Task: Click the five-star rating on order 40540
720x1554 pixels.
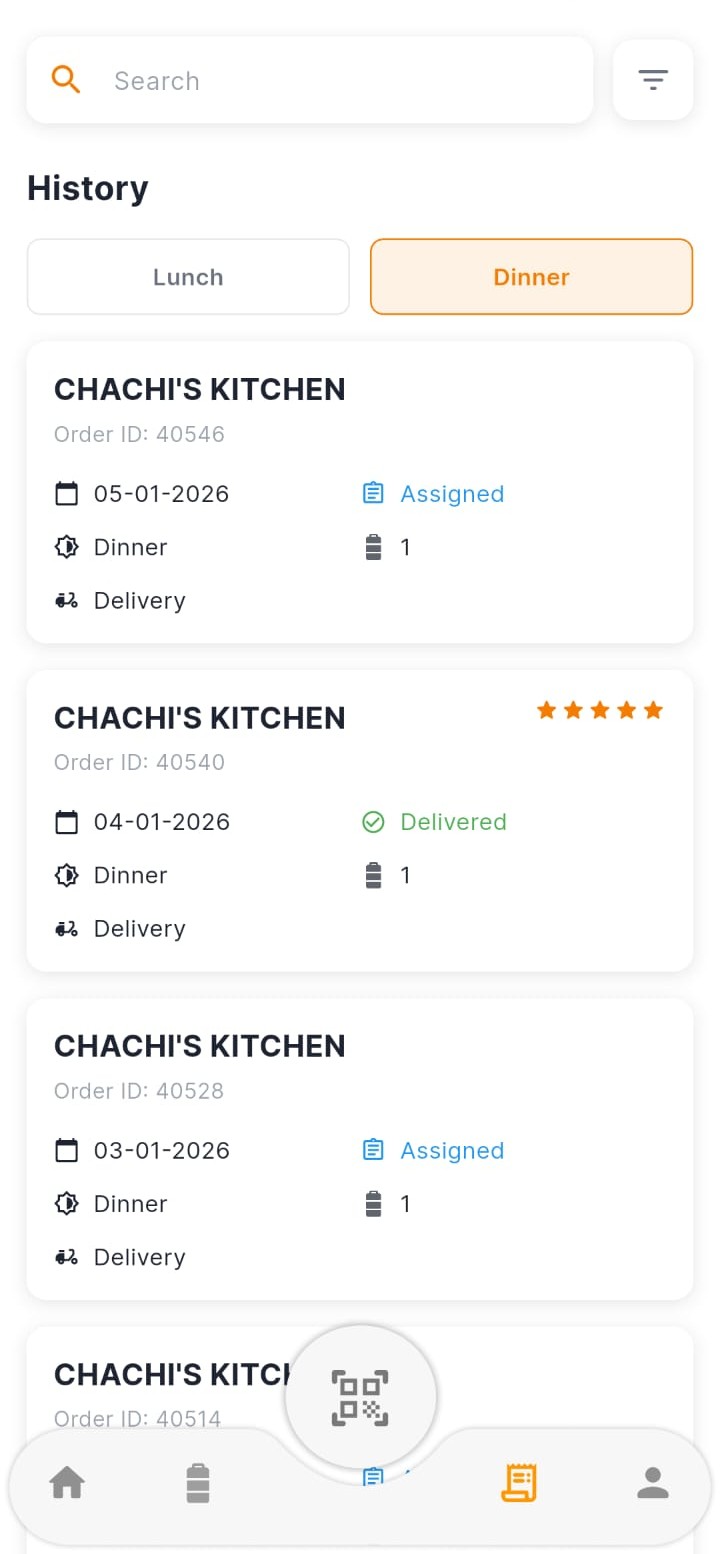Action: tap(600, 710)
